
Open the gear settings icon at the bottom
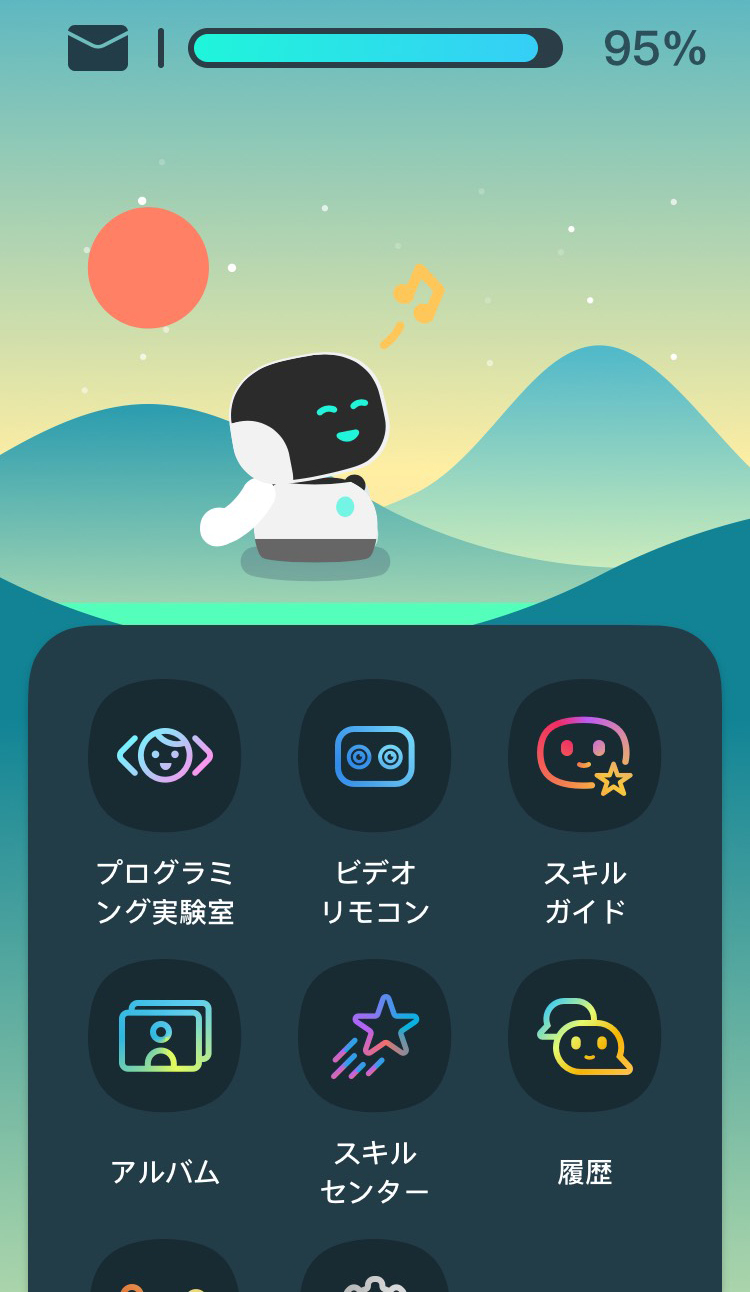(375, 1268)
